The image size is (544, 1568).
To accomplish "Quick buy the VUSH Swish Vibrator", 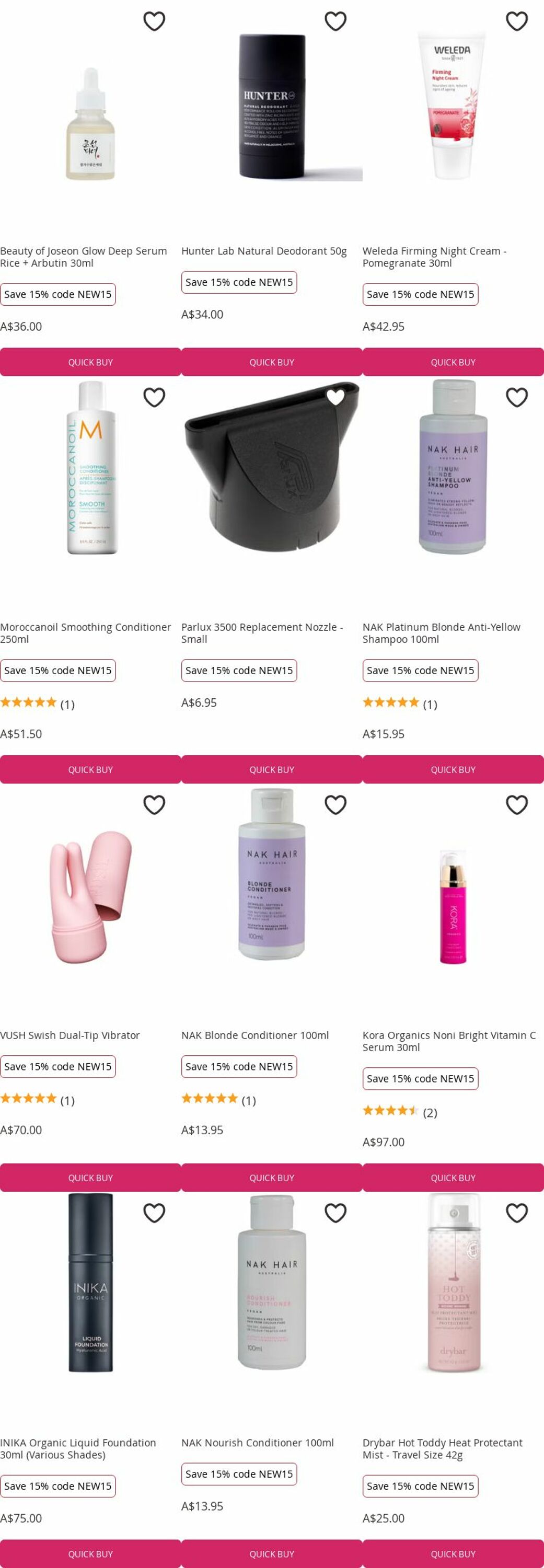I will pos(90,1177).
